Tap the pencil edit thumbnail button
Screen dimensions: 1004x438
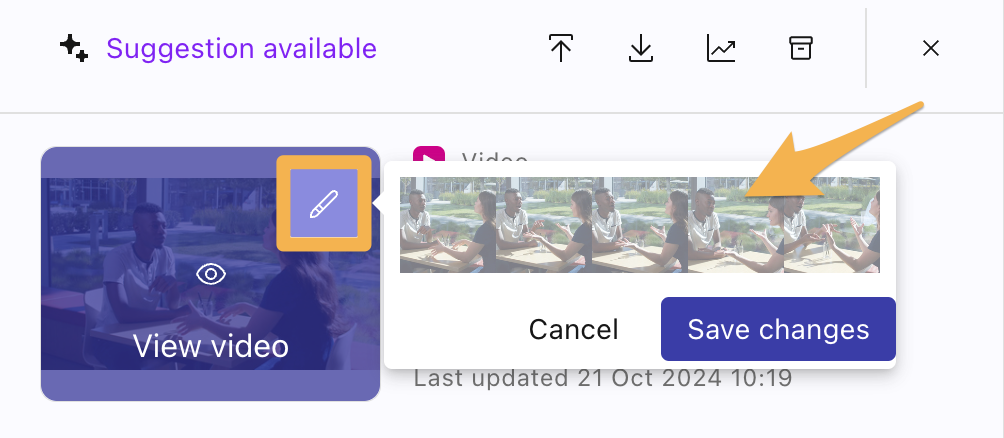click(x=324, y=203)
